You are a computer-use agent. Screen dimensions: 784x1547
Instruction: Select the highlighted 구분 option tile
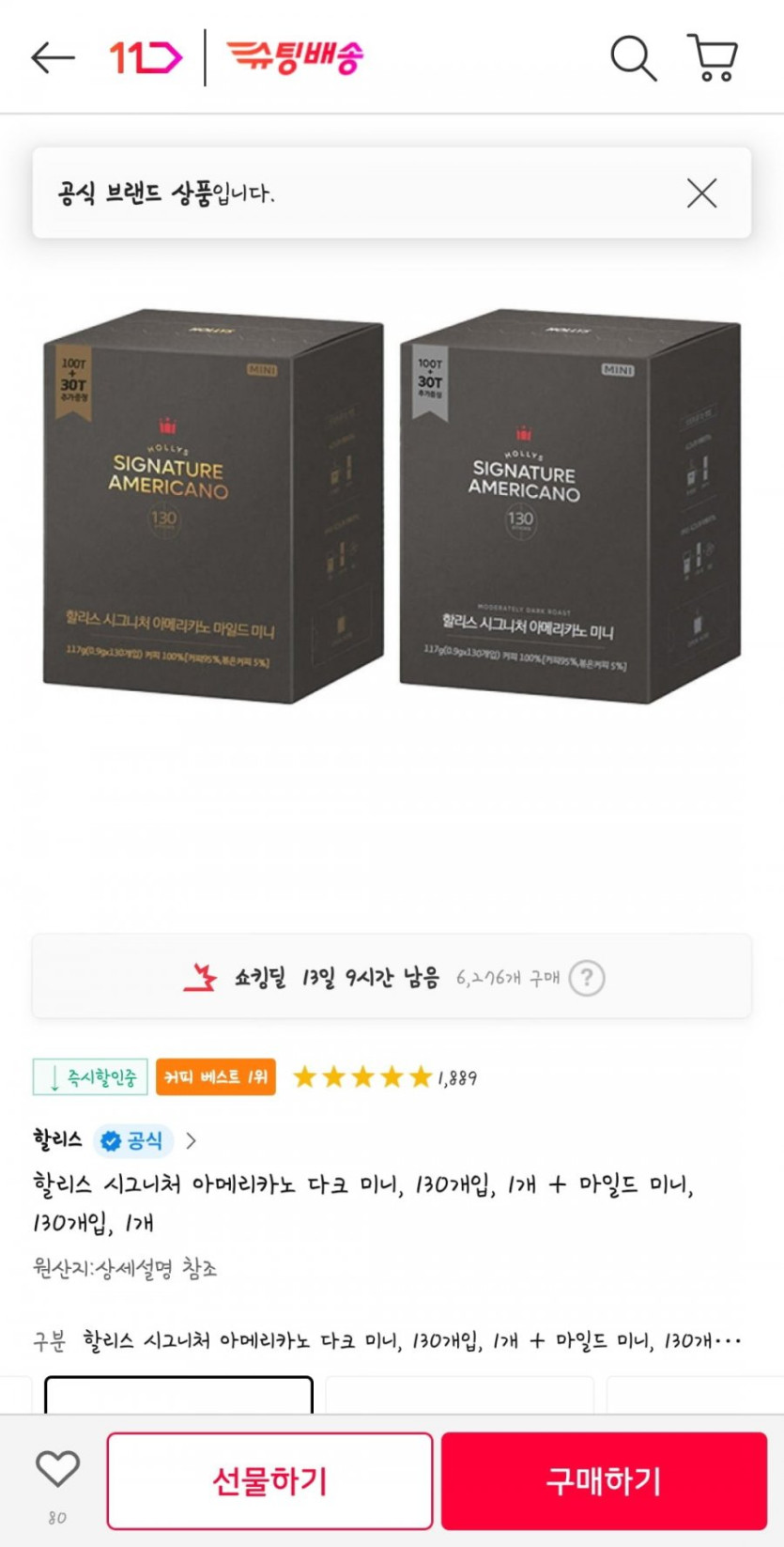pos(178,1395)
